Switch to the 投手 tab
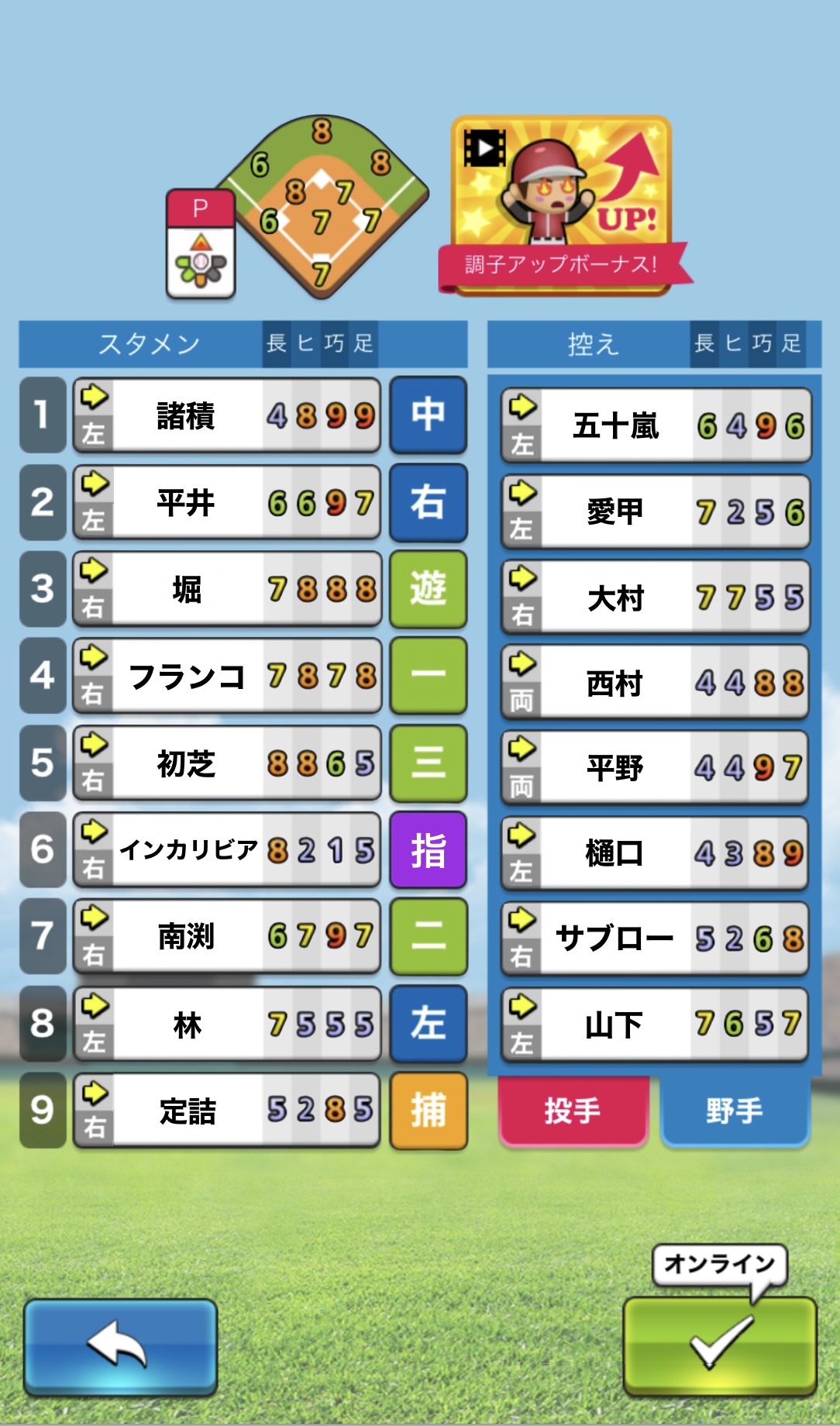 [573, 1111]
